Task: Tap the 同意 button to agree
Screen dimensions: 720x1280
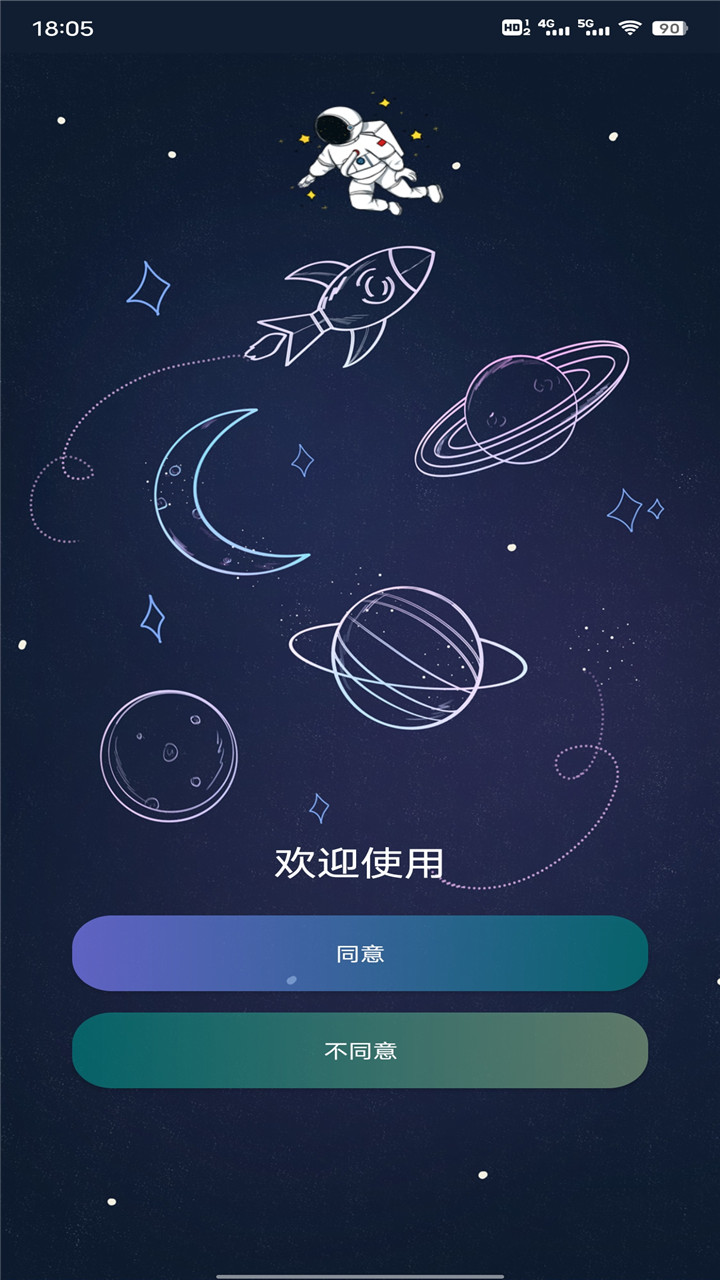Action: 360,953
